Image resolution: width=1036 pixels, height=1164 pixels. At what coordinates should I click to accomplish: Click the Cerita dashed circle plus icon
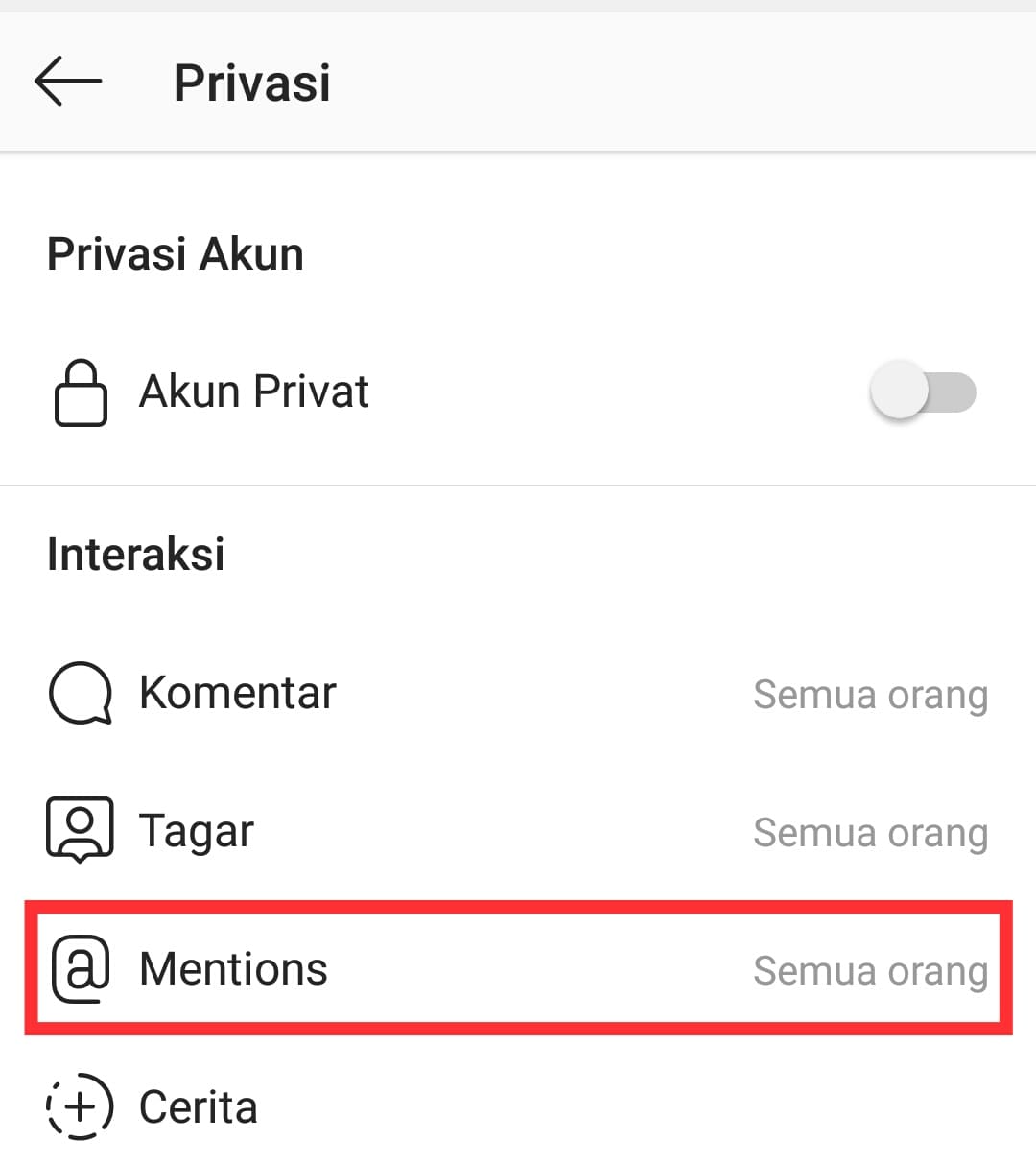[81, 1105]
